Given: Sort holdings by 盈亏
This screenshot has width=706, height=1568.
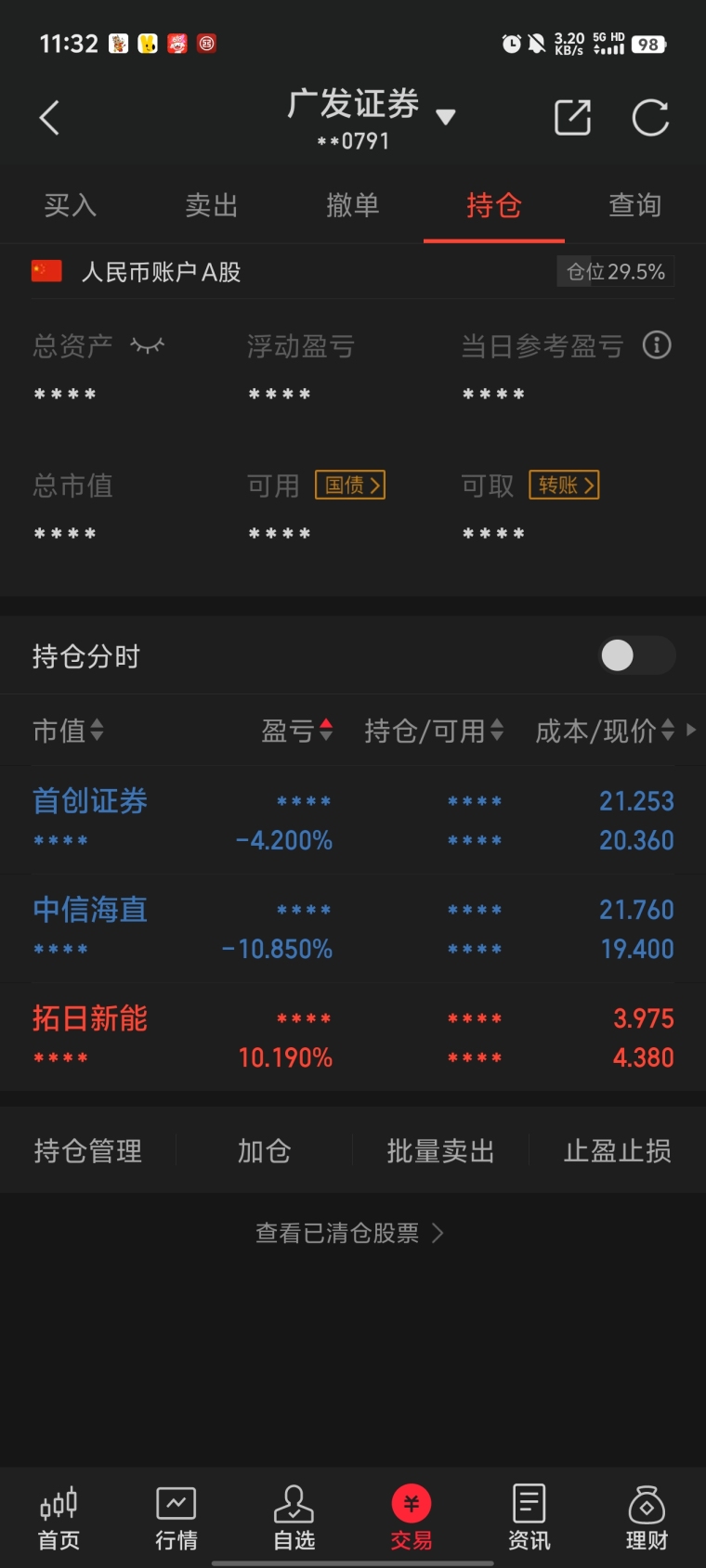Looking at the screenshot, I should [x=297, y=731].
